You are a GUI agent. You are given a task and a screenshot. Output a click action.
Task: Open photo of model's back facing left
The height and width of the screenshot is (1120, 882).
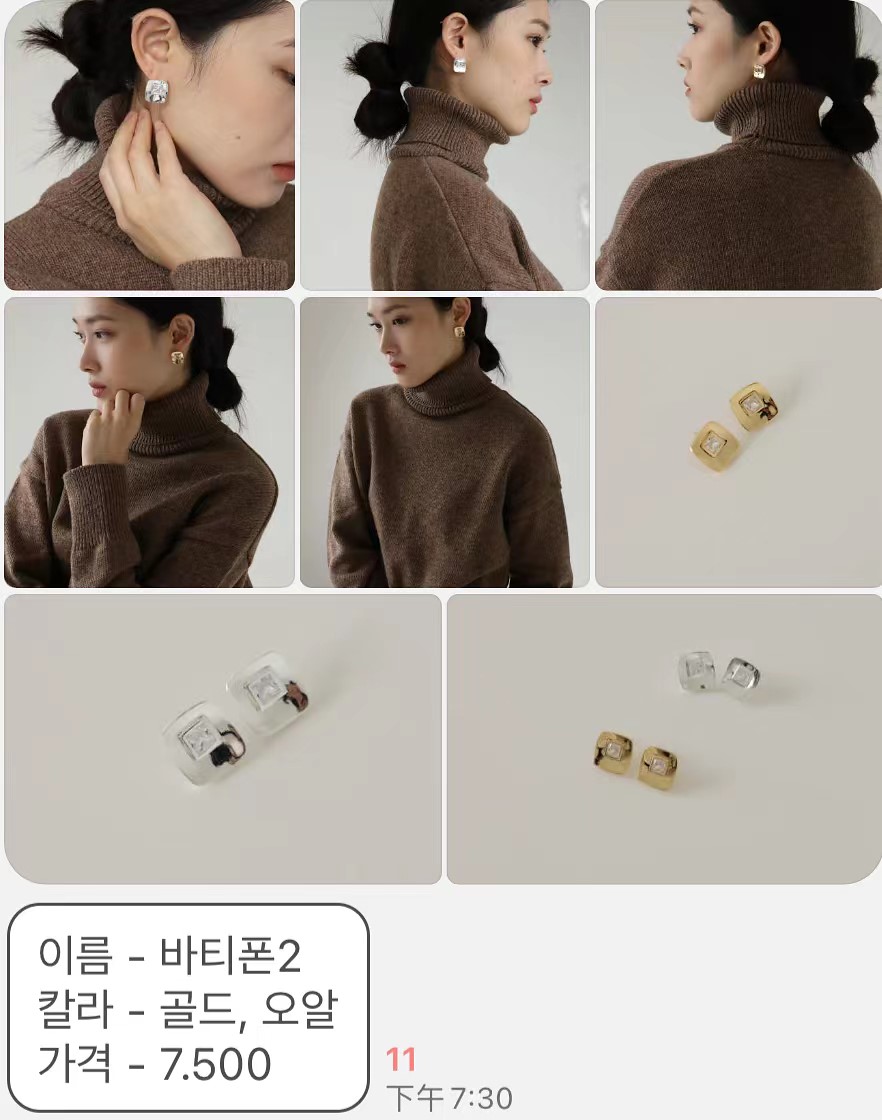click(x=738, y=146)
